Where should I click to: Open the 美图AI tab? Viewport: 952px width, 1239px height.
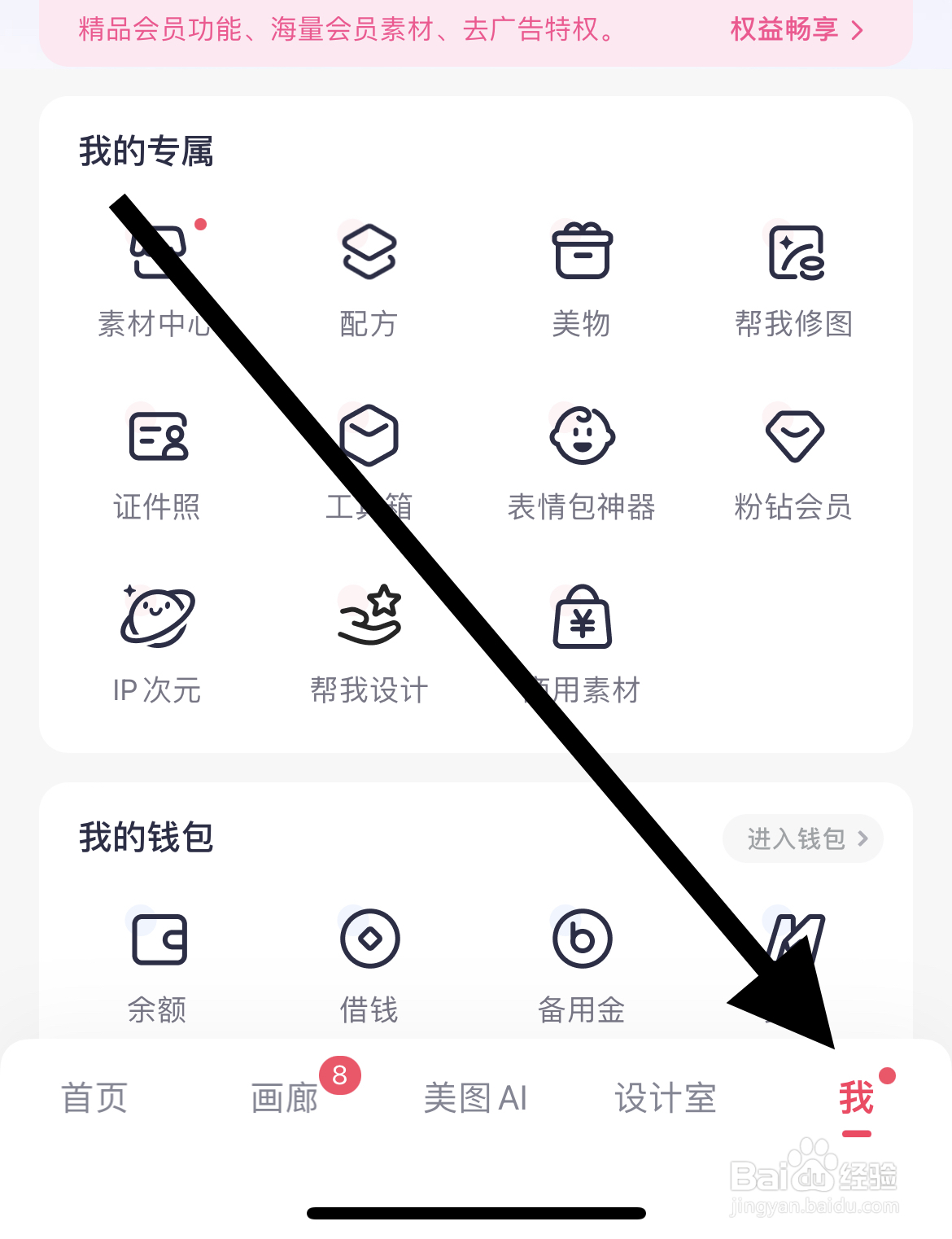click(477, 1099)
